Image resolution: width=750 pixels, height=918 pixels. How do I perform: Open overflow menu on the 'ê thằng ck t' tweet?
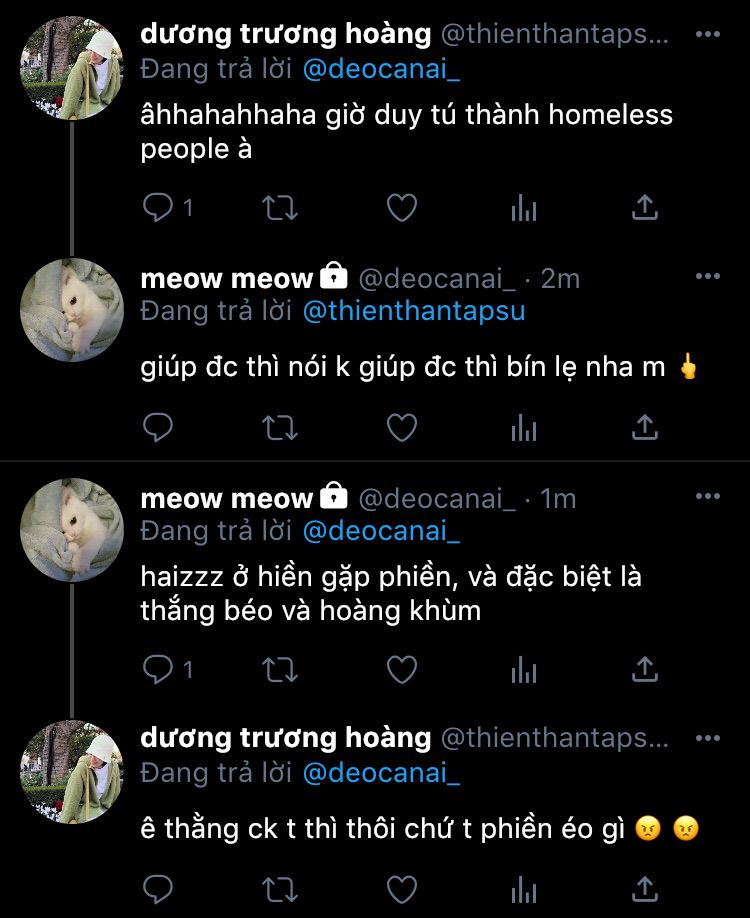707,738
